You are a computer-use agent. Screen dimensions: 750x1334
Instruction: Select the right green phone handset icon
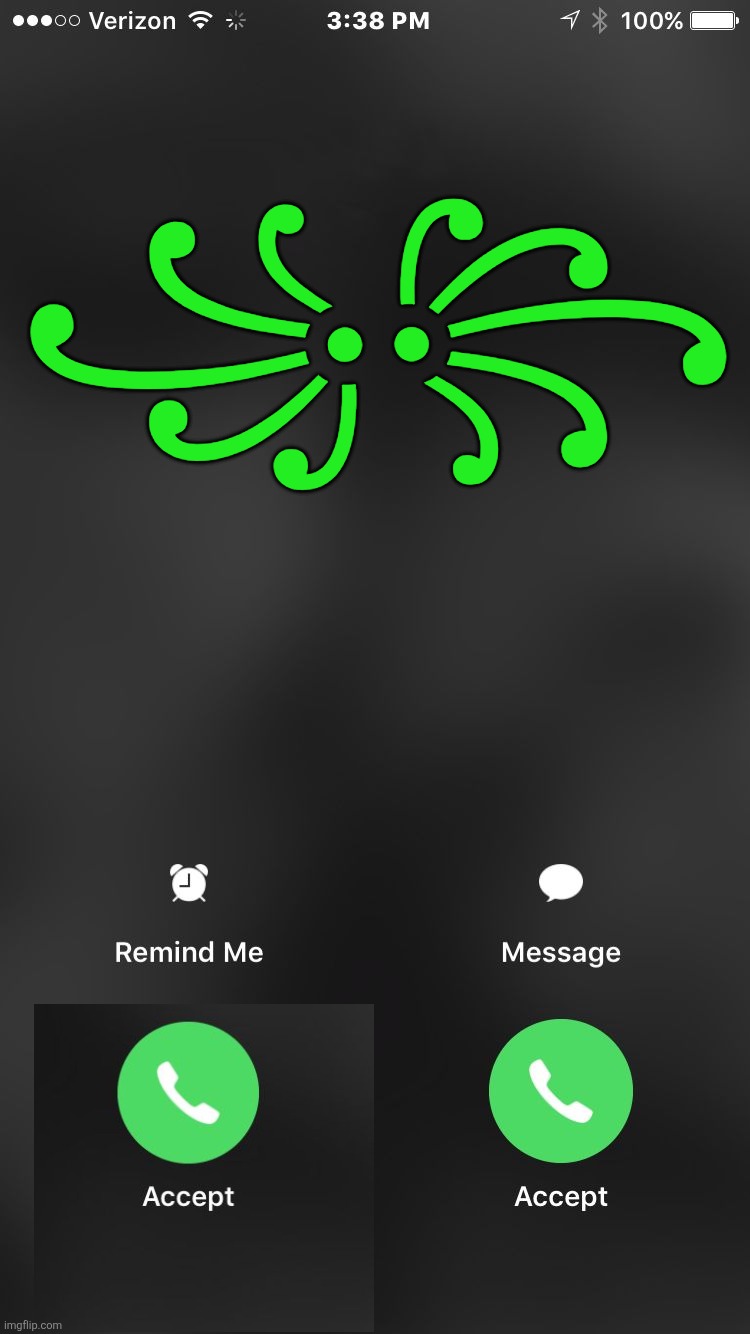560,1092
